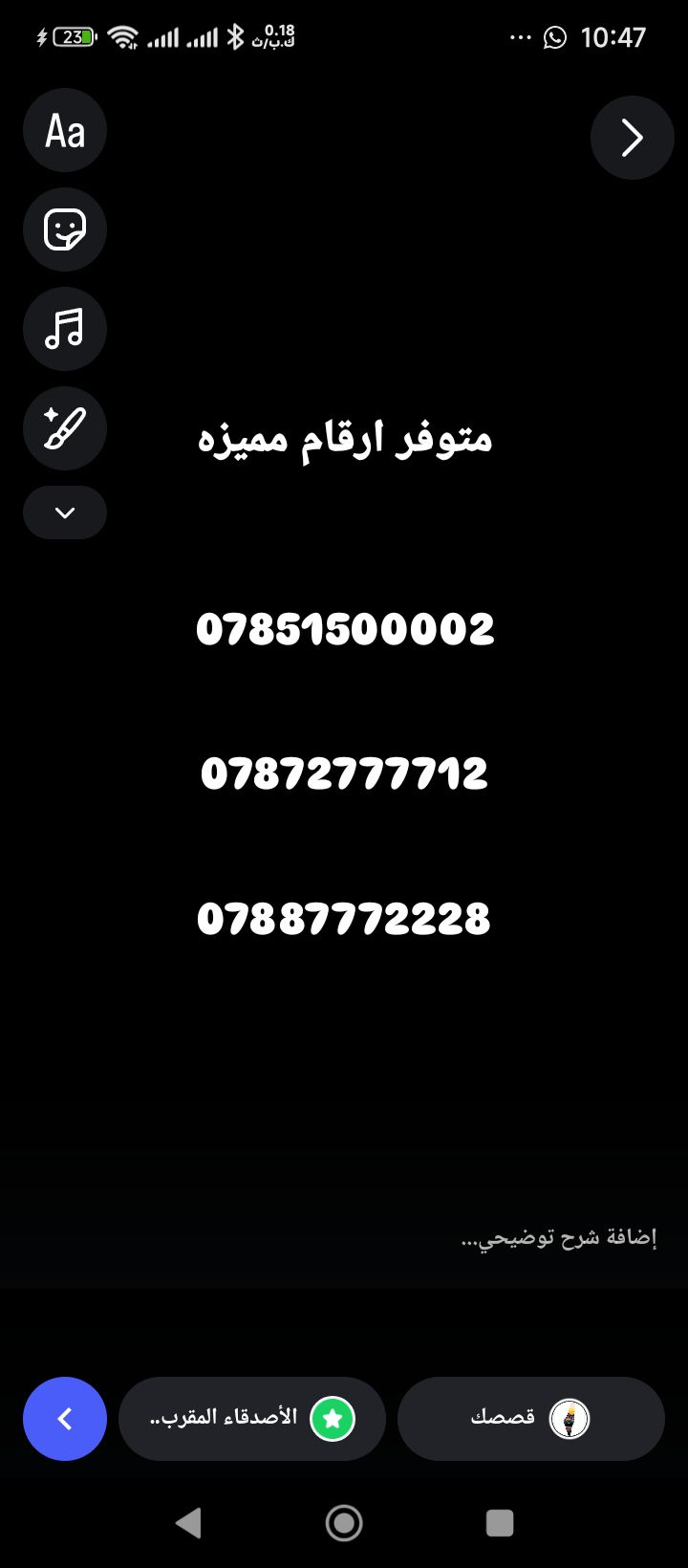Share to الأصدقاء المقربين
Screen dimensions: 688x1568
click(252, 1419)
